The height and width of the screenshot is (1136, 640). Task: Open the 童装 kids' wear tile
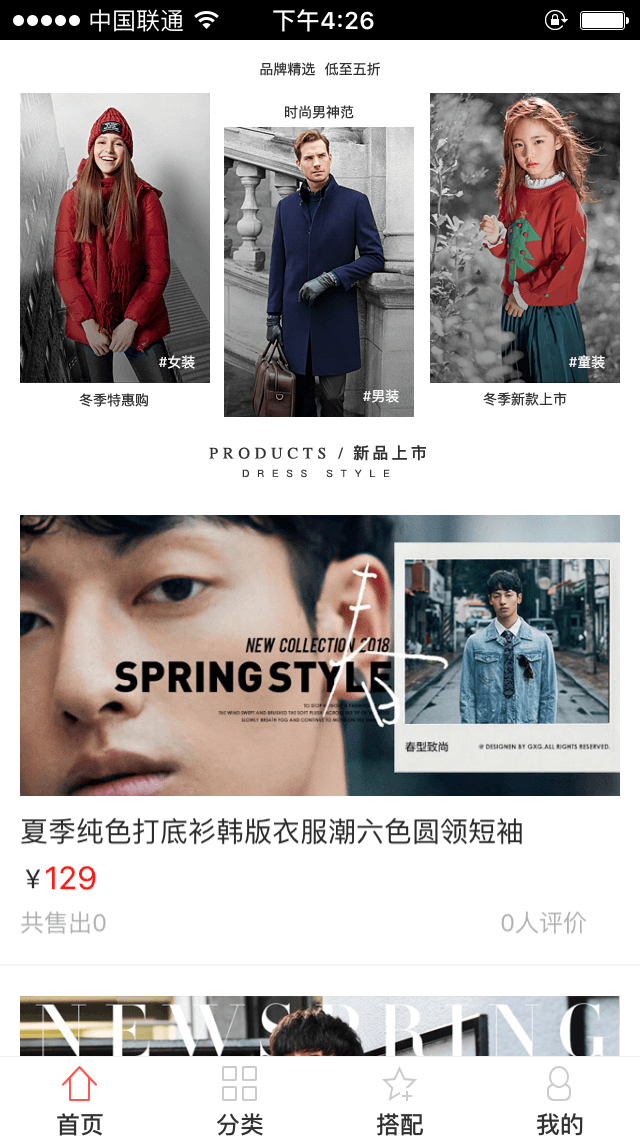coord(524,238)
